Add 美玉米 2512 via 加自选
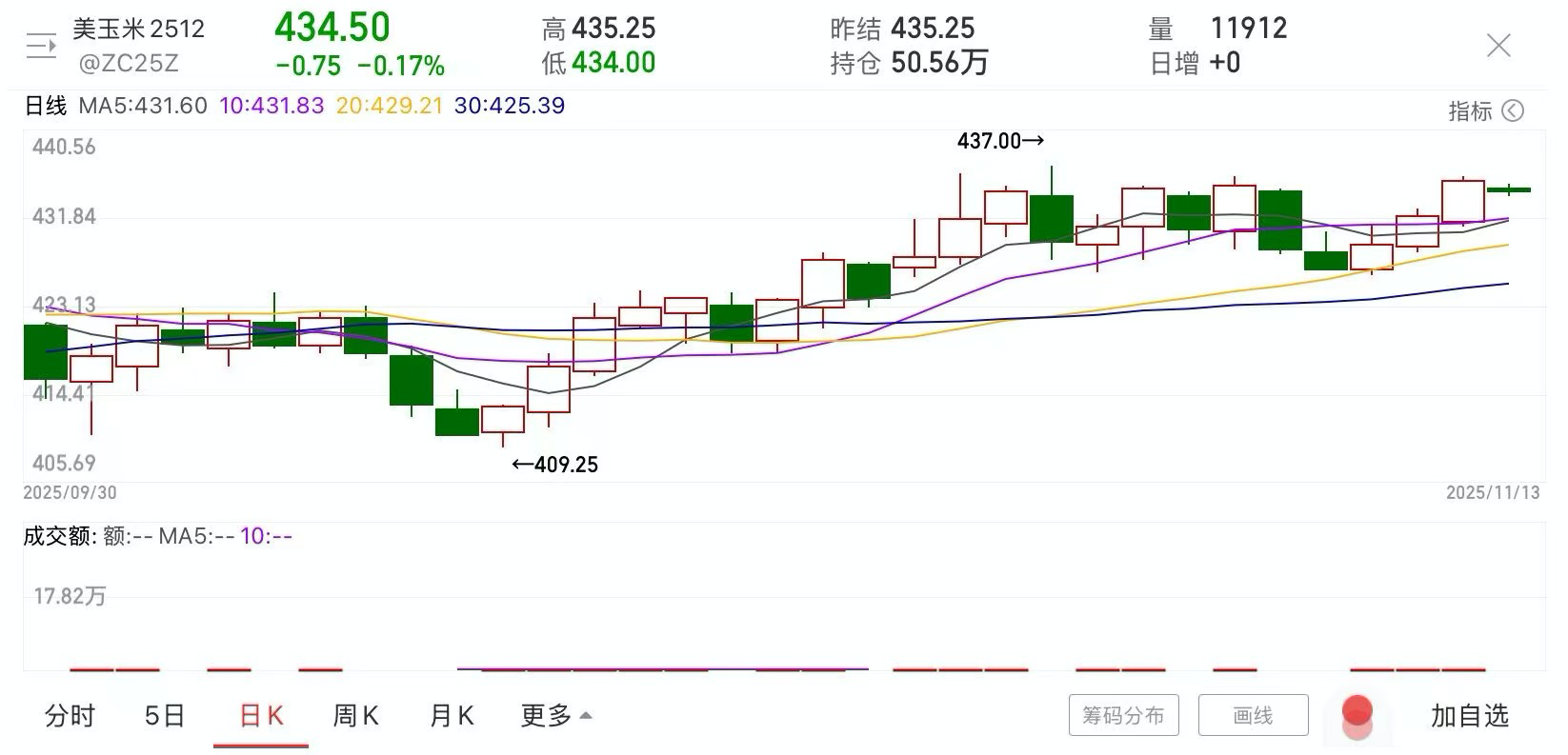The image size is (1568, 755). [x=1469, y=715]
